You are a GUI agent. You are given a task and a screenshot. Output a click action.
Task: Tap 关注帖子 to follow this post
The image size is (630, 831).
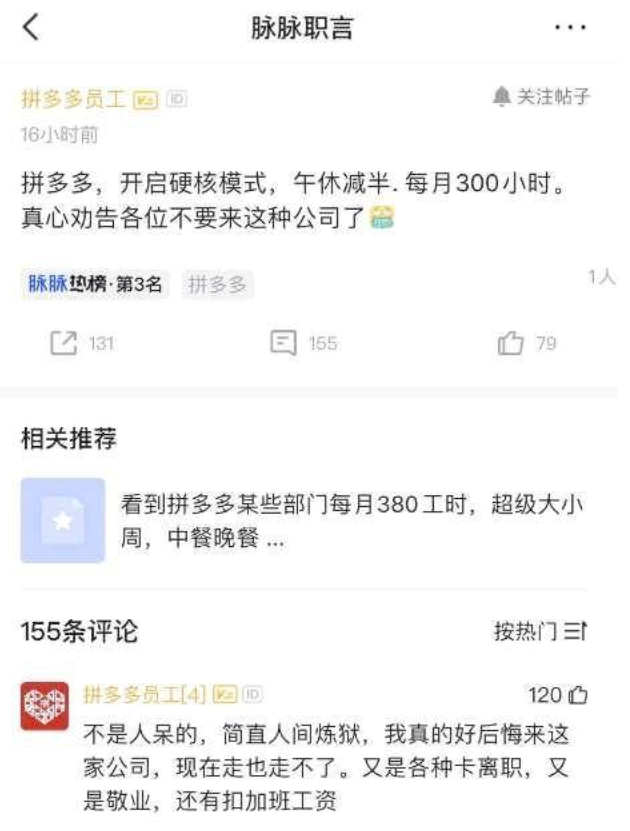pos(541,97)
